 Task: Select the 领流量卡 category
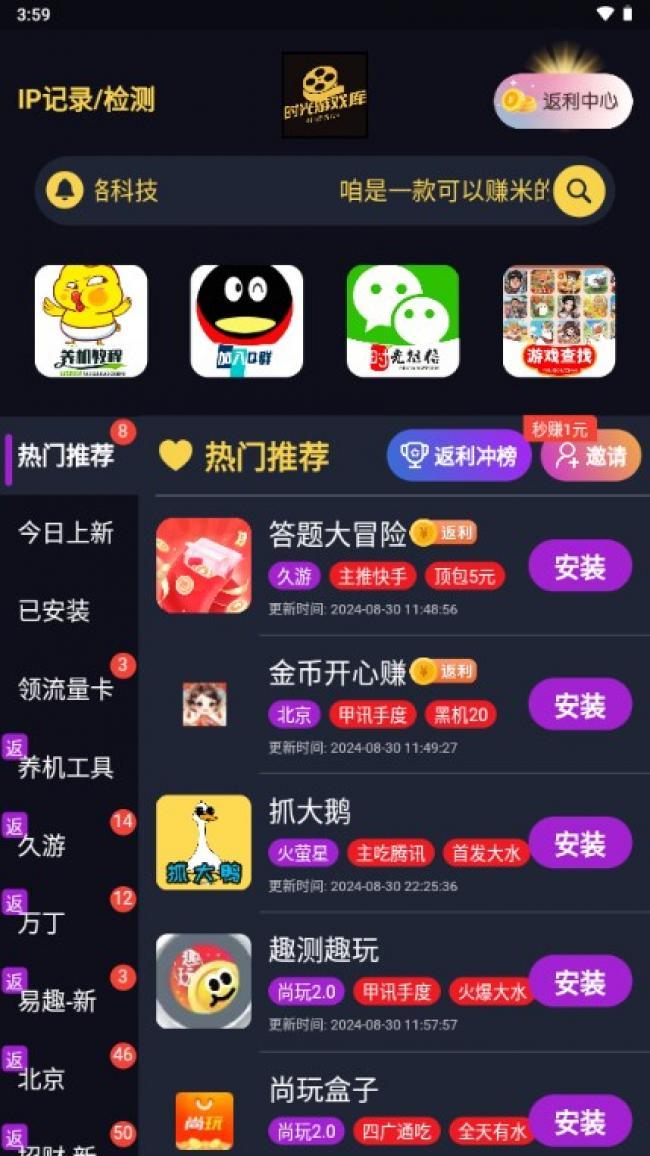pyautogui.click(x=66, y=689)
